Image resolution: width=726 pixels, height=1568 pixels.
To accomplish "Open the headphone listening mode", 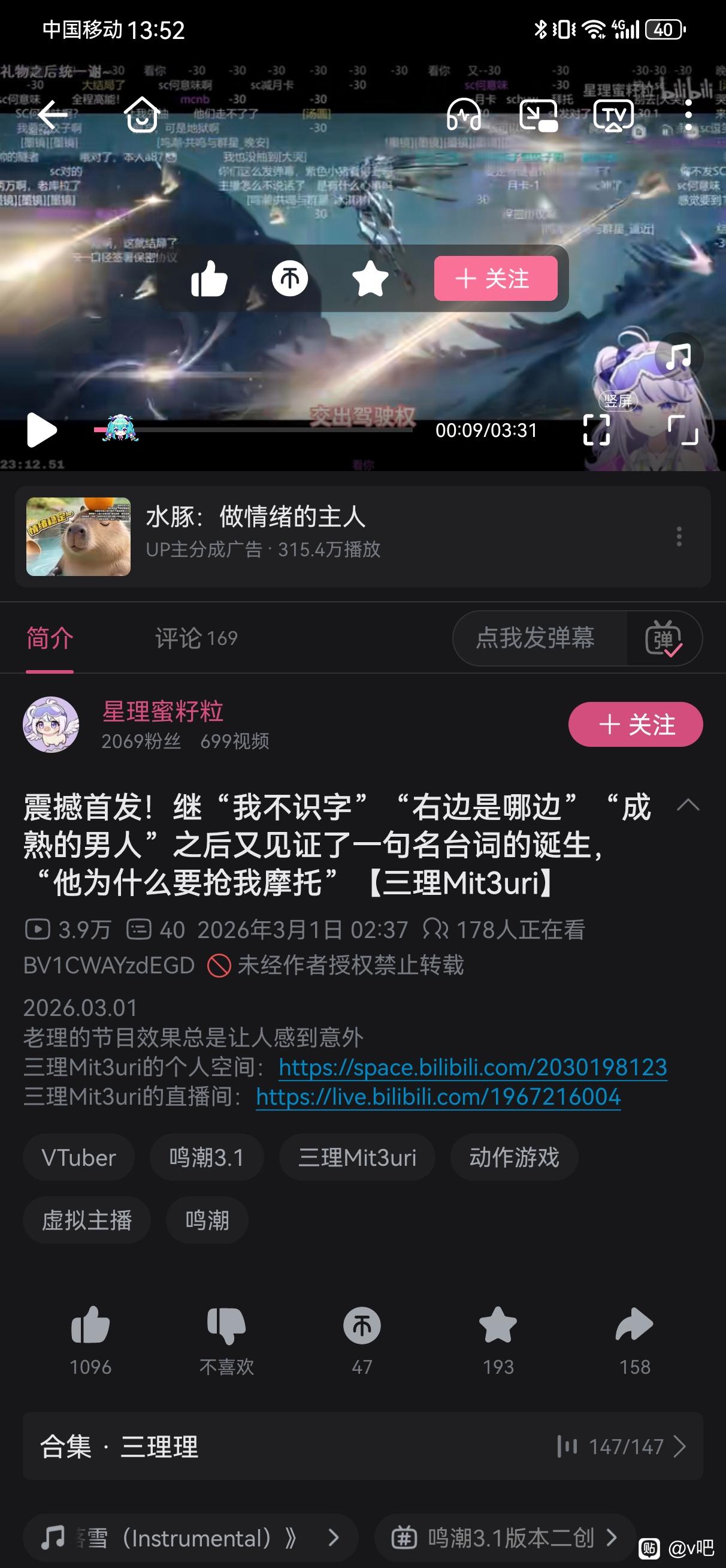I will 464,114.
